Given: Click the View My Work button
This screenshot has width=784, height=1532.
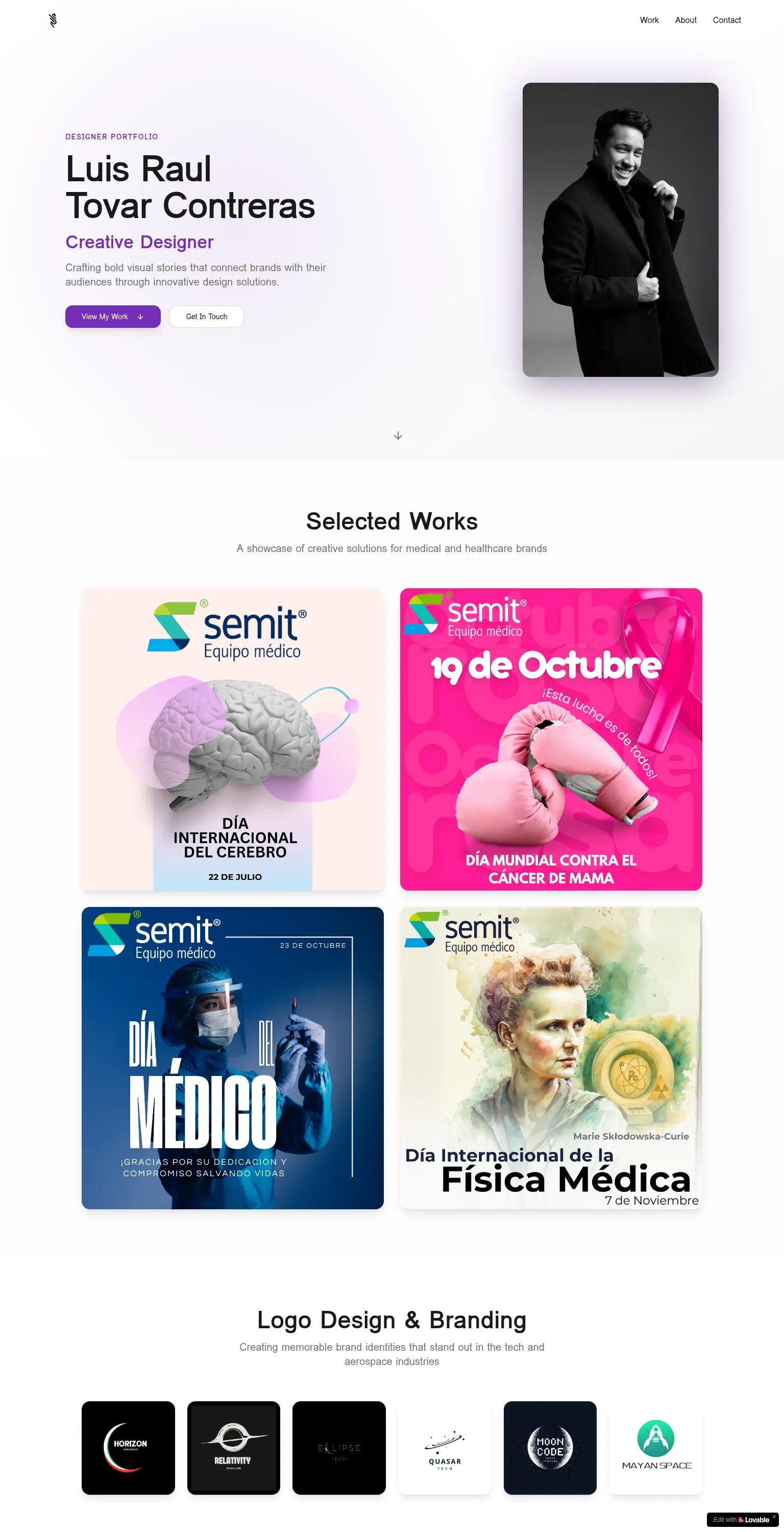Looking at the screenshot, I should coord(112,317).
